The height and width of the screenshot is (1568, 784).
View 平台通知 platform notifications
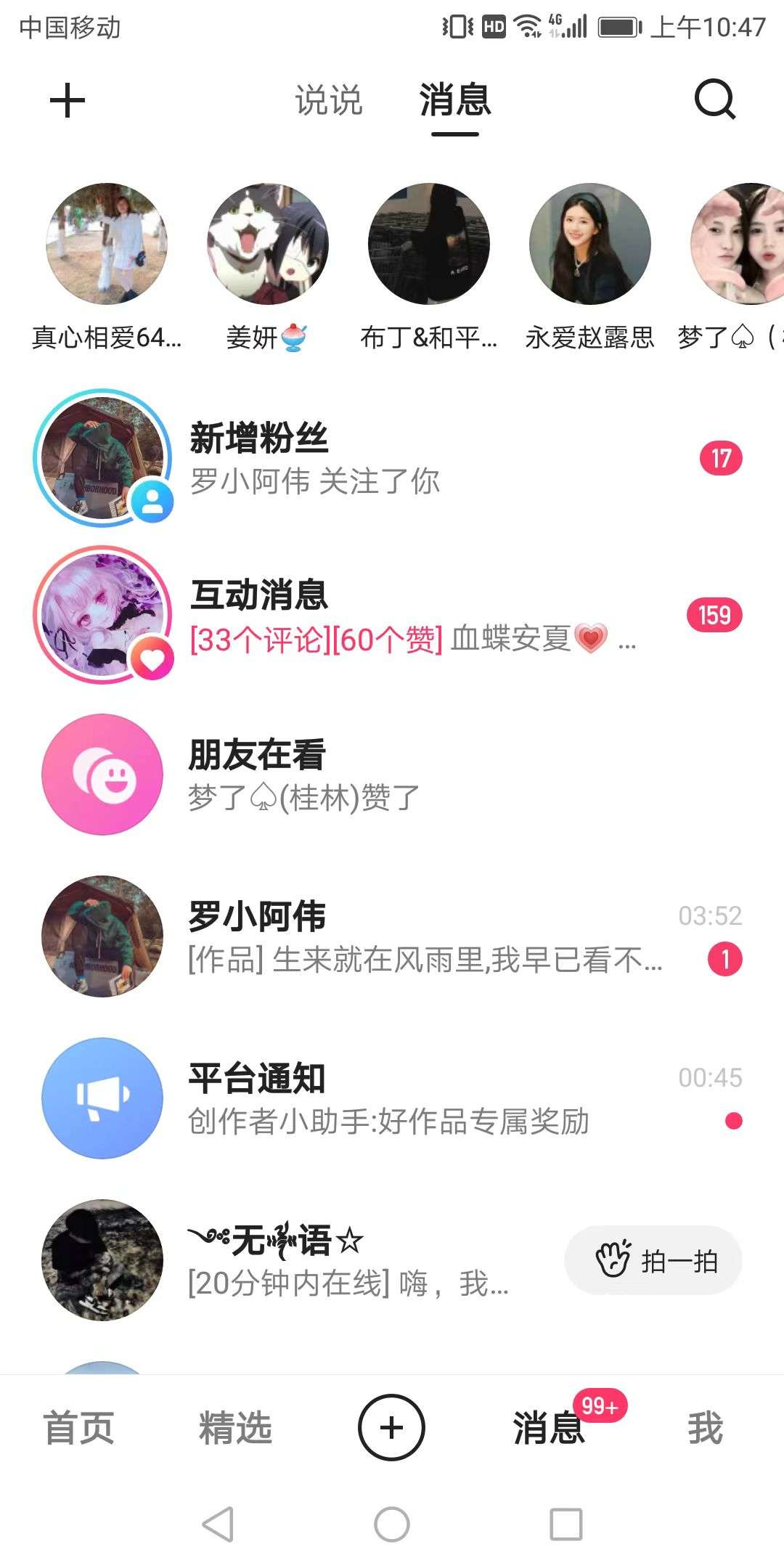392,1098
